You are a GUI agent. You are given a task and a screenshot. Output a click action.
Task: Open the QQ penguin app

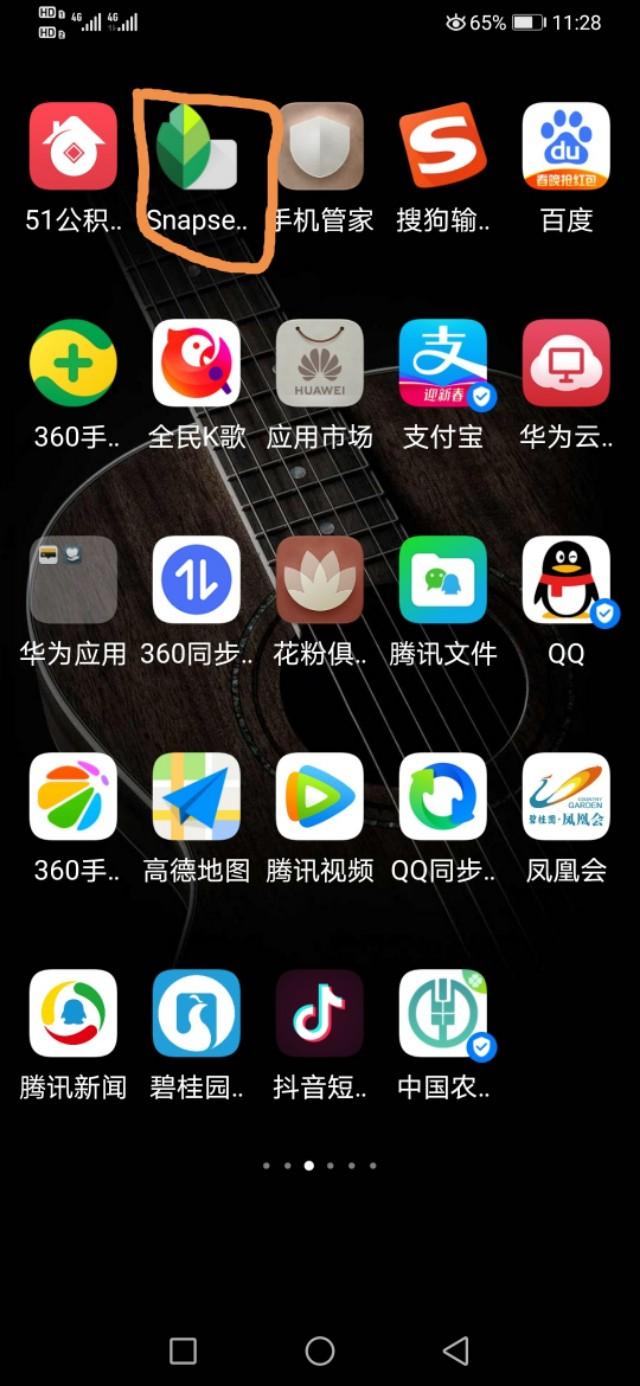click(566, 580)
